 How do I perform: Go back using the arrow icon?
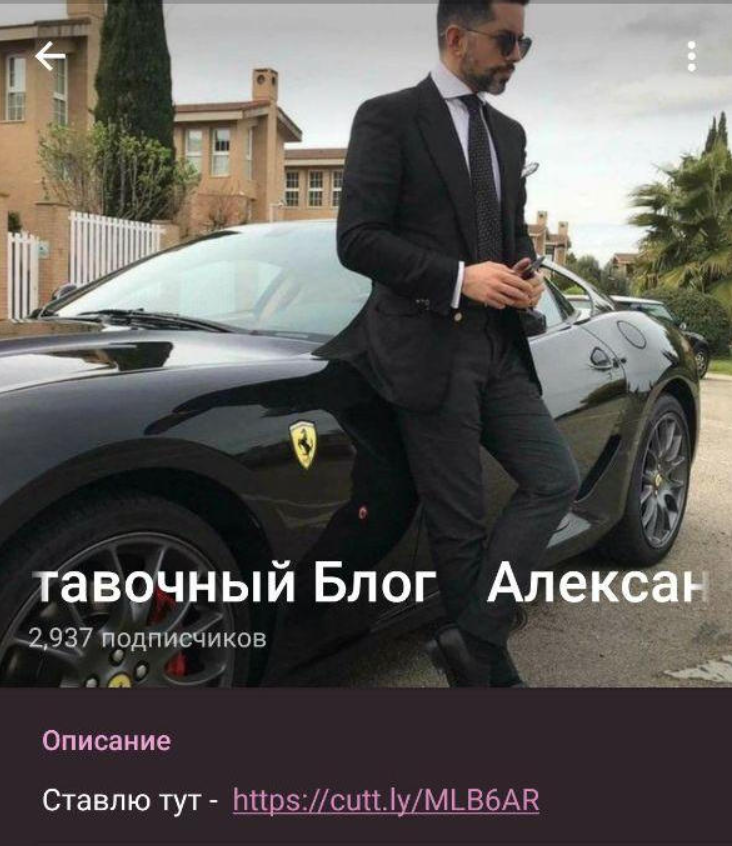50,57
